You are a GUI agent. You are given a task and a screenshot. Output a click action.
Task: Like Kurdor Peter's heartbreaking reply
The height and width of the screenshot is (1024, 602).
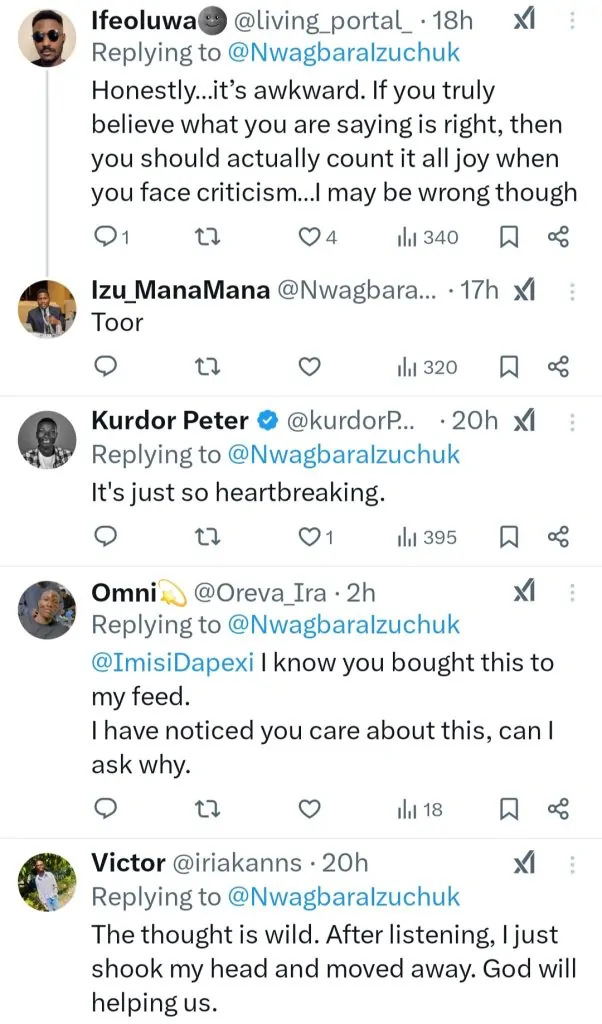pos(310,537)
